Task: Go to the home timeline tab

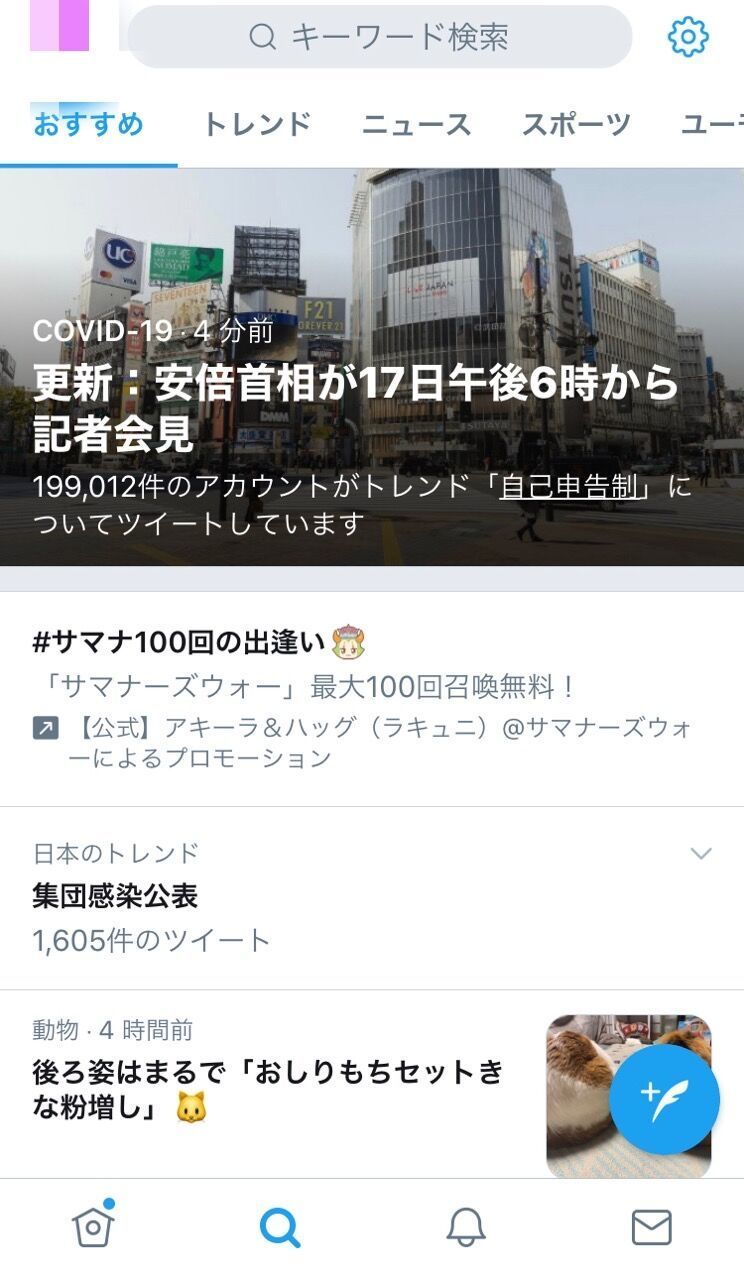Action: click(x=93, y=1226)
